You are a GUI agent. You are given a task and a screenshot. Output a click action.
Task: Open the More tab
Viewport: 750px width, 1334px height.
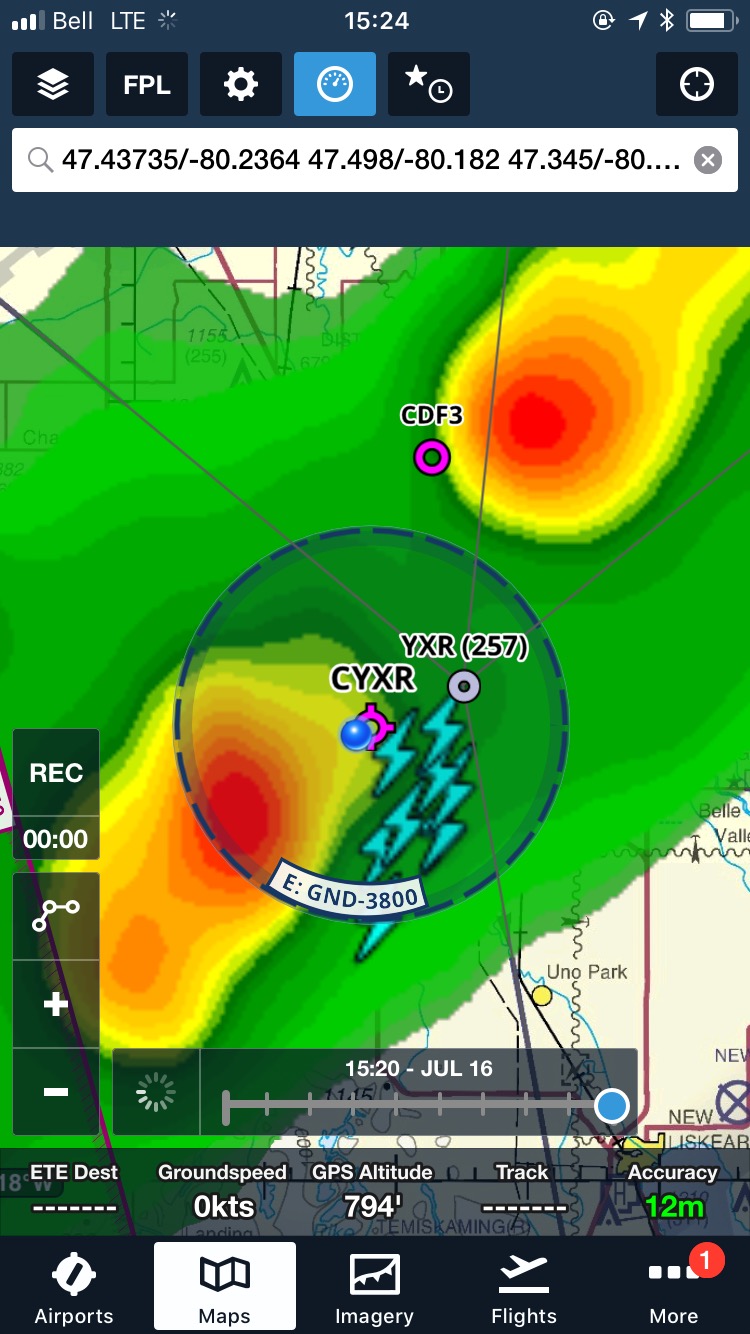[674, 1288]
